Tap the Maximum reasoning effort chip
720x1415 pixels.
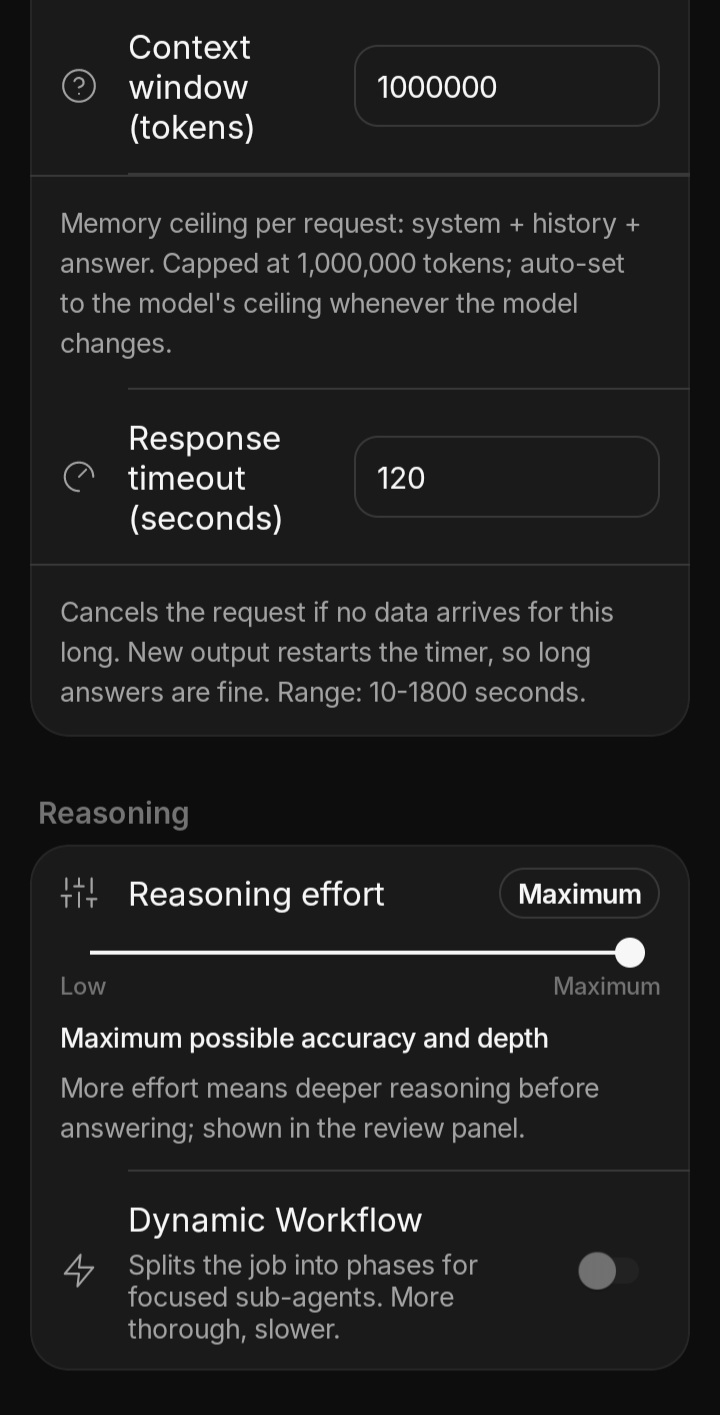[x=579, y=893]
